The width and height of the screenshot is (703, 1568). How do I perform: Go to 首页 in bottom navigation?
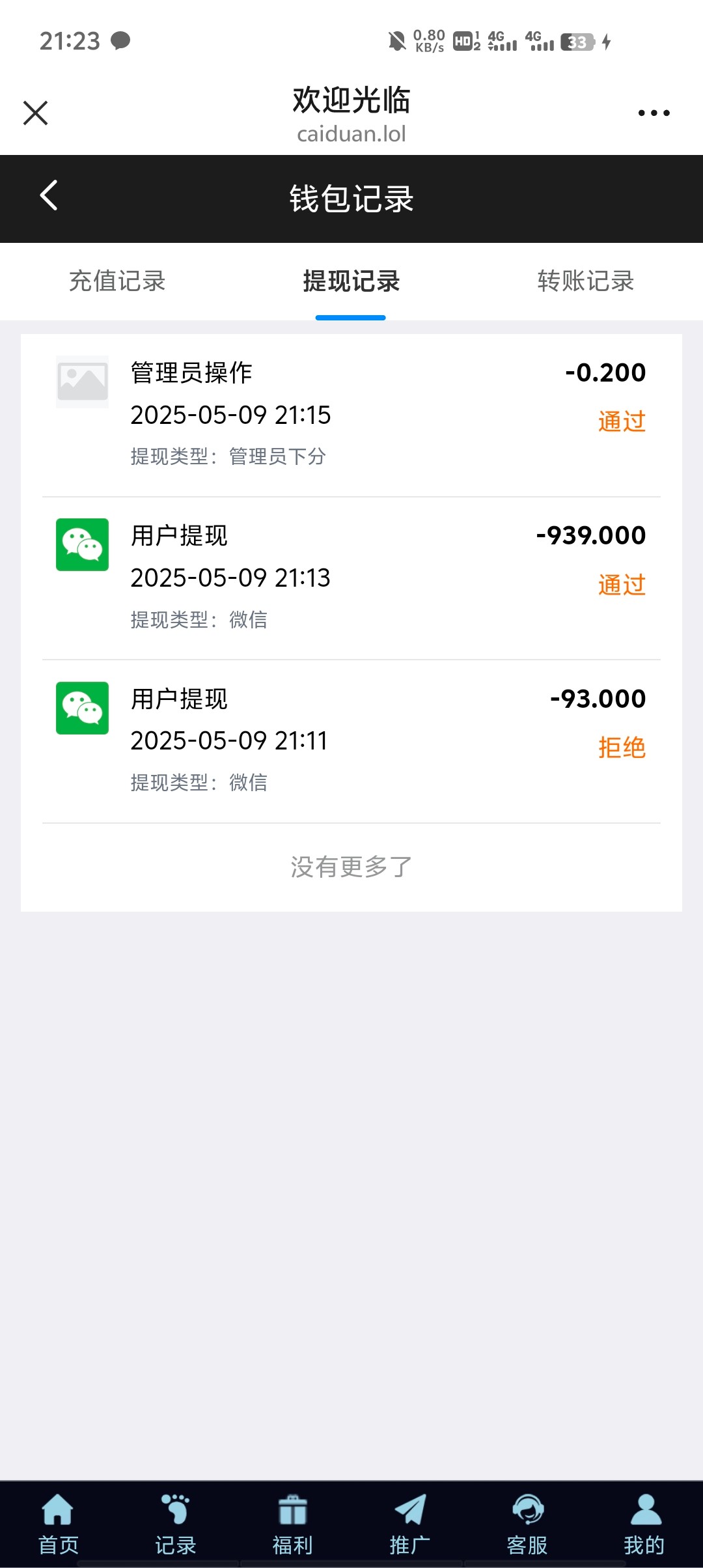[x=59, y=1524]
